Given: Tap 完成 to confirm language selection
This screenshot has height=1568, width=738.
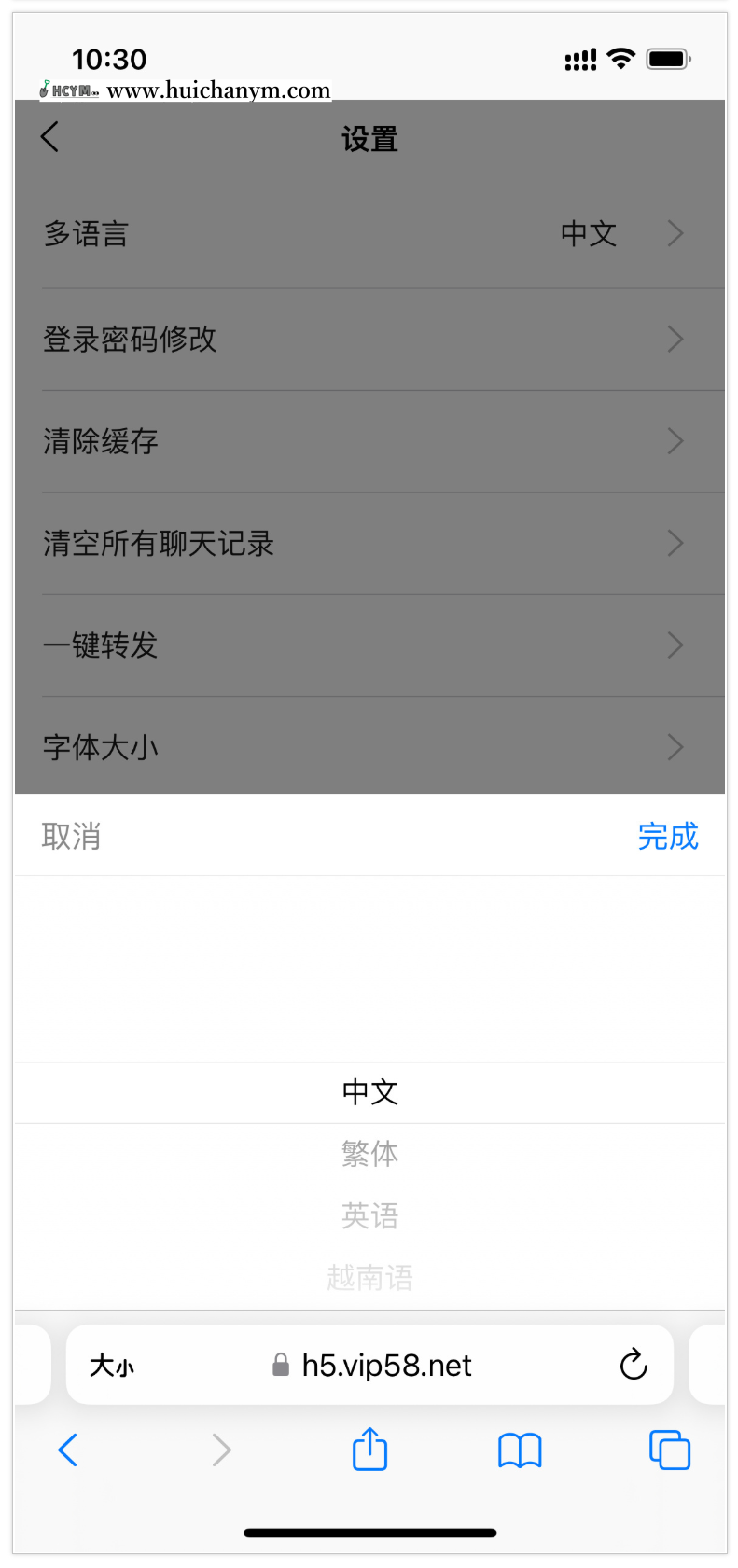Looking at the screenshot, I should click(669, 837).
